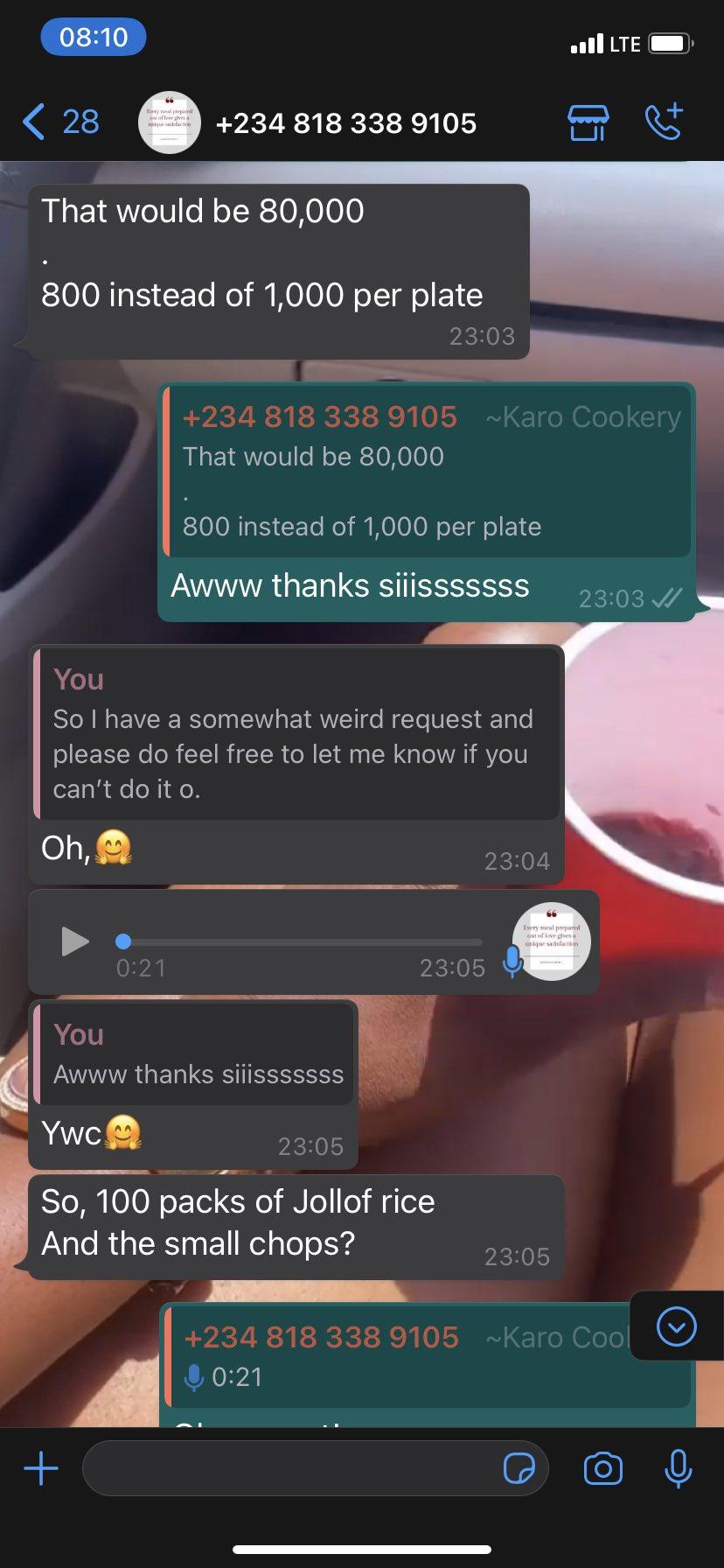Open the attachment plus menu
Image resolution: width=724 pixels, height=1568 pixels.
point(41,1468)
